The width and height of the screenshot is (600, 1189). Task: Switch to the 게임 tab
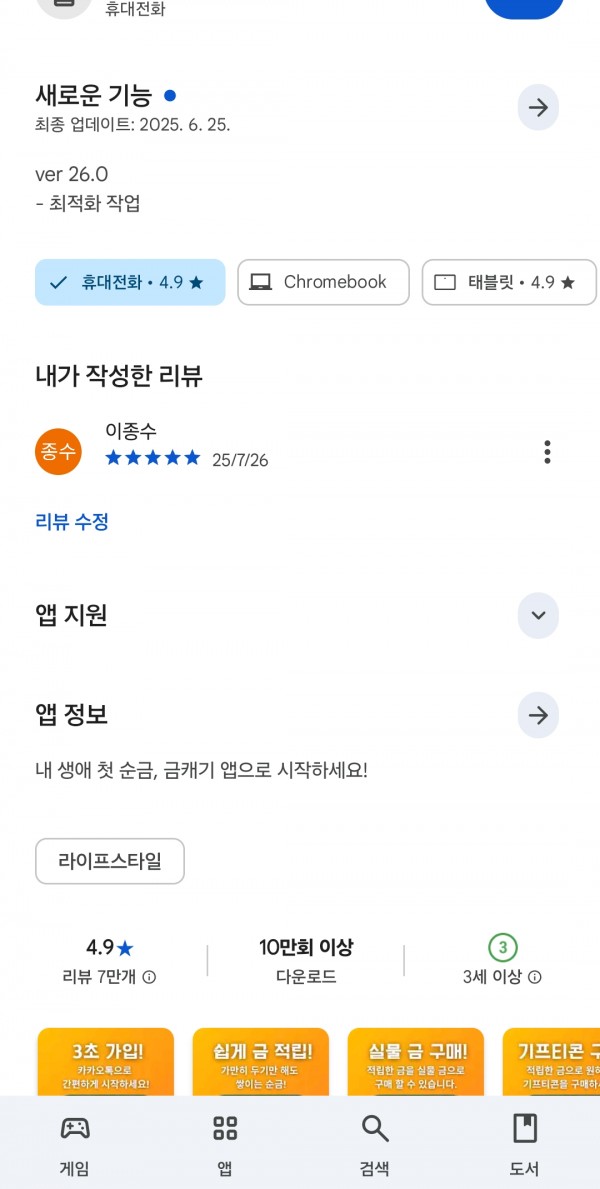[x=74, y=1143]
